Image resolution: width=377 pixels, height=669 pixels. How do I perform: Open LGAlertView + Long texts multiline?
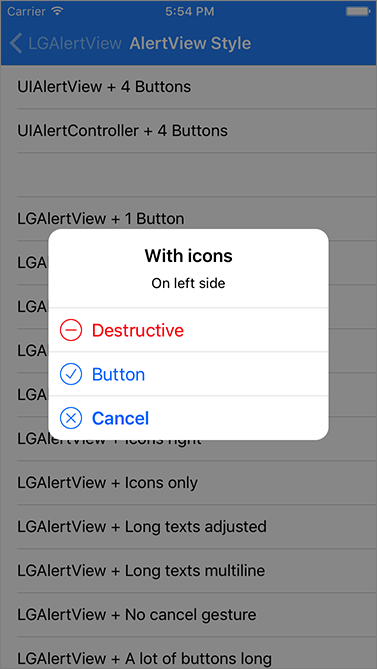[188, 571]
